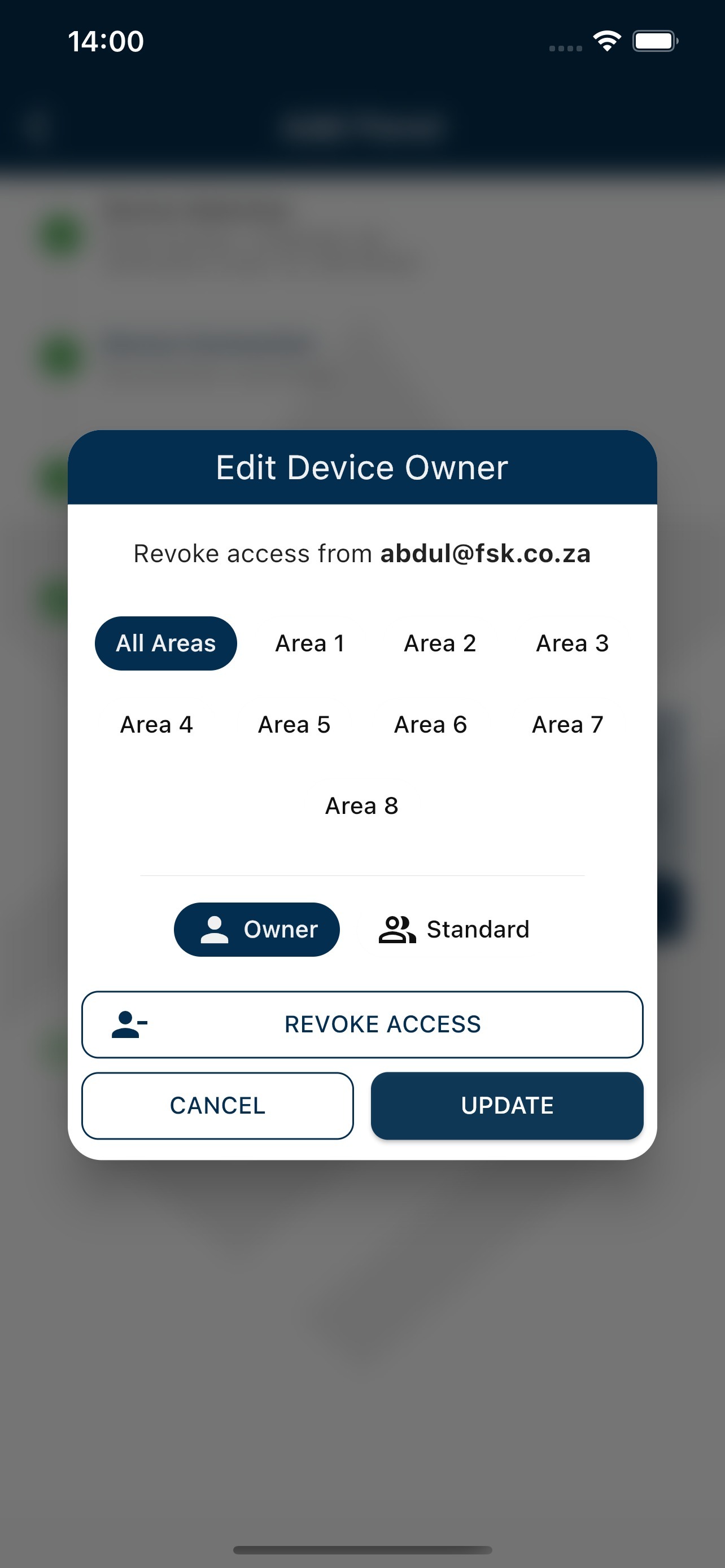Revoke access for abdul@fsk.co.za
This screenshot has height=1568, width=725.
(362, 1024)
